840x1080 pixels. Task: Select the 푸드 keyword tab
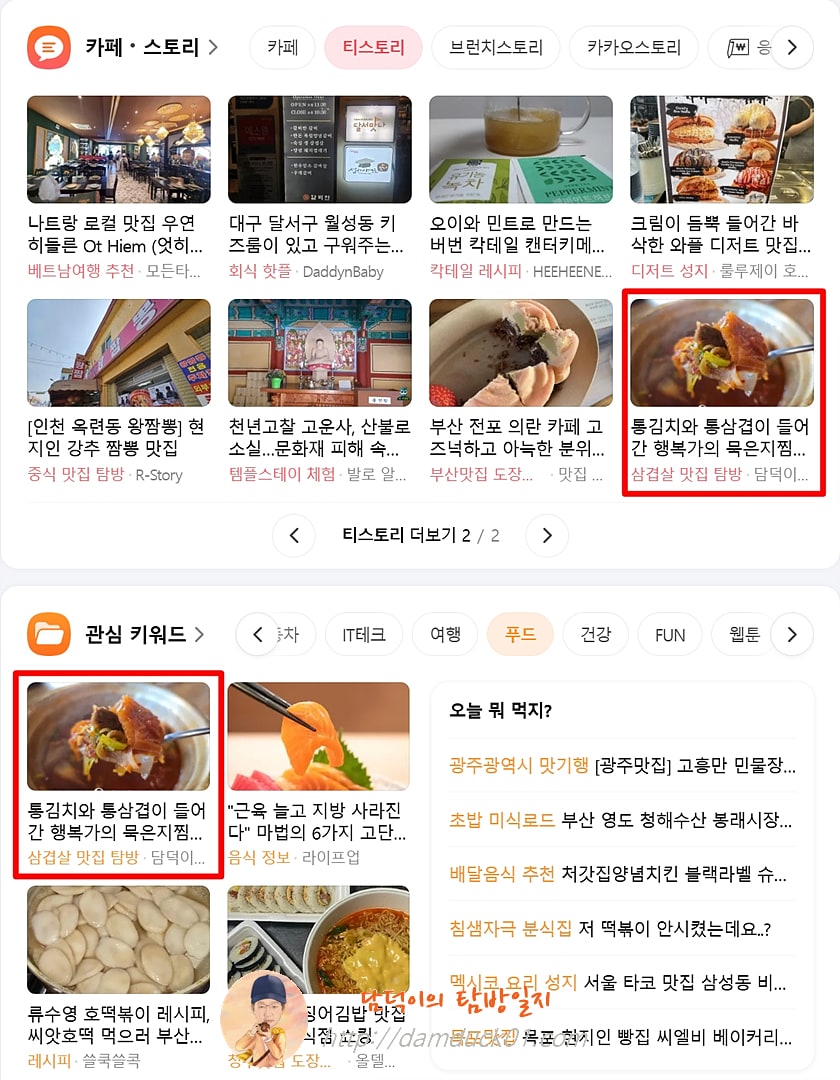(520, 634)
